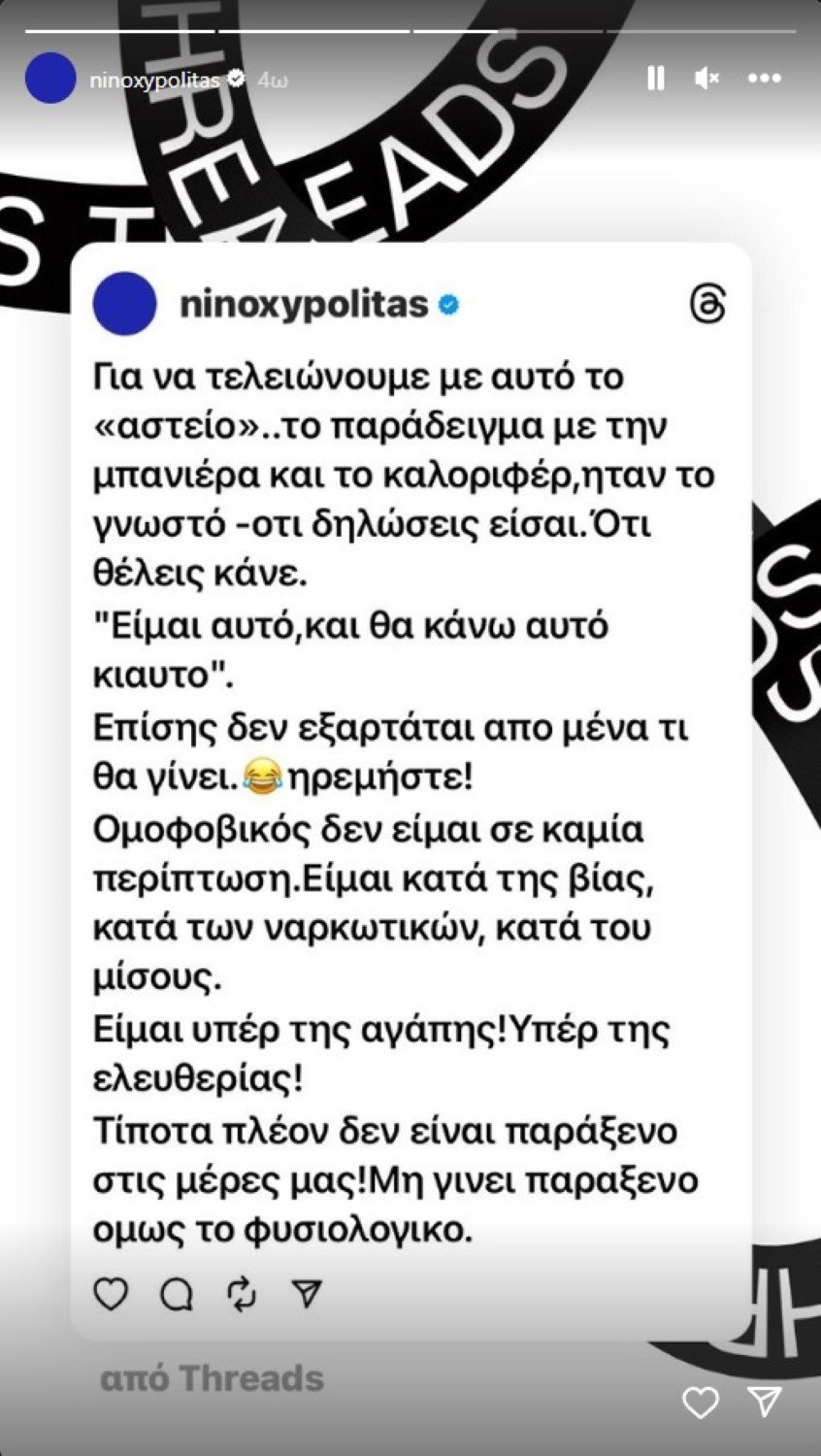
Task: Like this story with the bottom heart
Action: tap(701, 1402)
